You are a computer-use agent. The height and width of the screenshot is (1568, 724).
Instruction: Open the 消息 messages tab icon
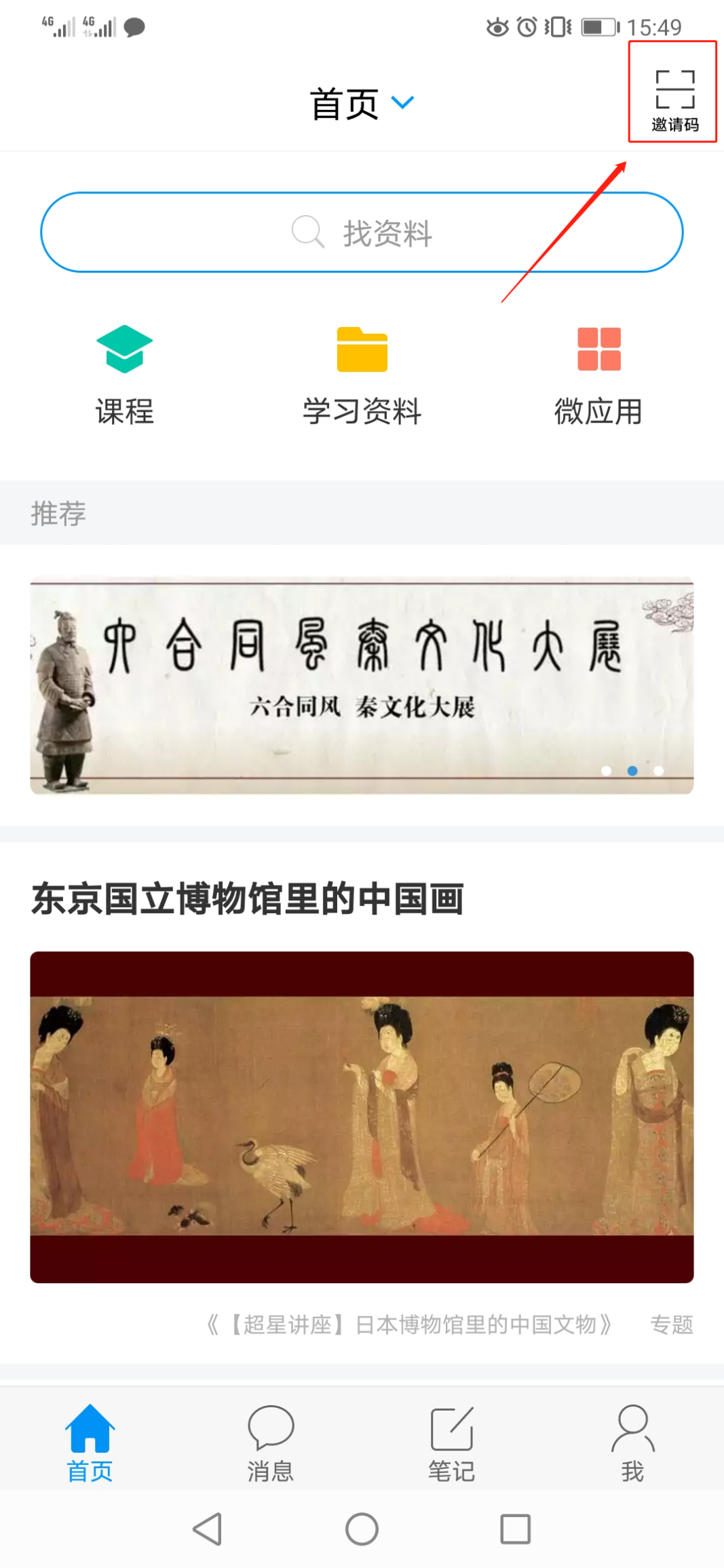tap(270, 1428)
